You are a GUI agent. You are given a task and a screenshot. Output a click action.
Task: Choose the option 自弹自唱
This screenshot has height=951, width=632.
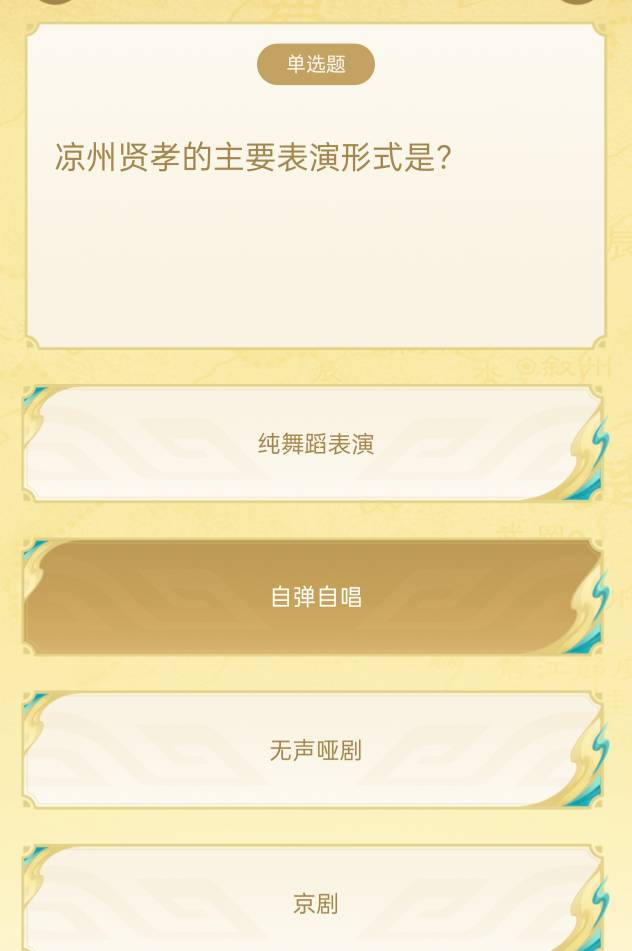coord(315,597)
